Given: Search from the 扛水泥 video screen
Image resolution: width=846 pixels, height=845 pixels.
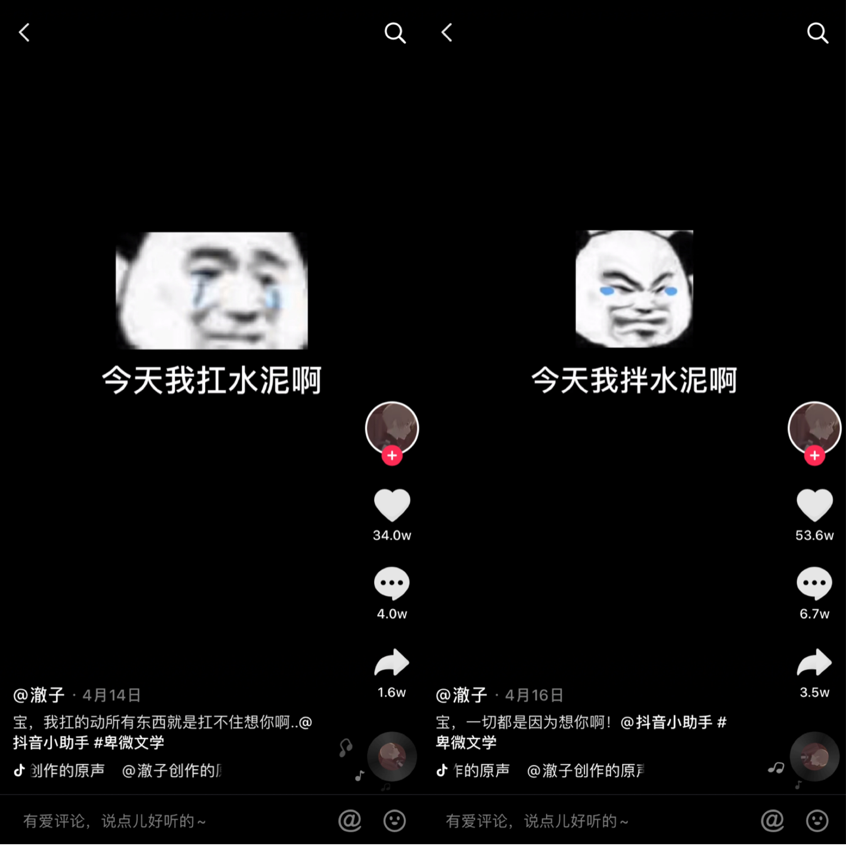Looking at the screenshot, I should click(x=395, y=33).
